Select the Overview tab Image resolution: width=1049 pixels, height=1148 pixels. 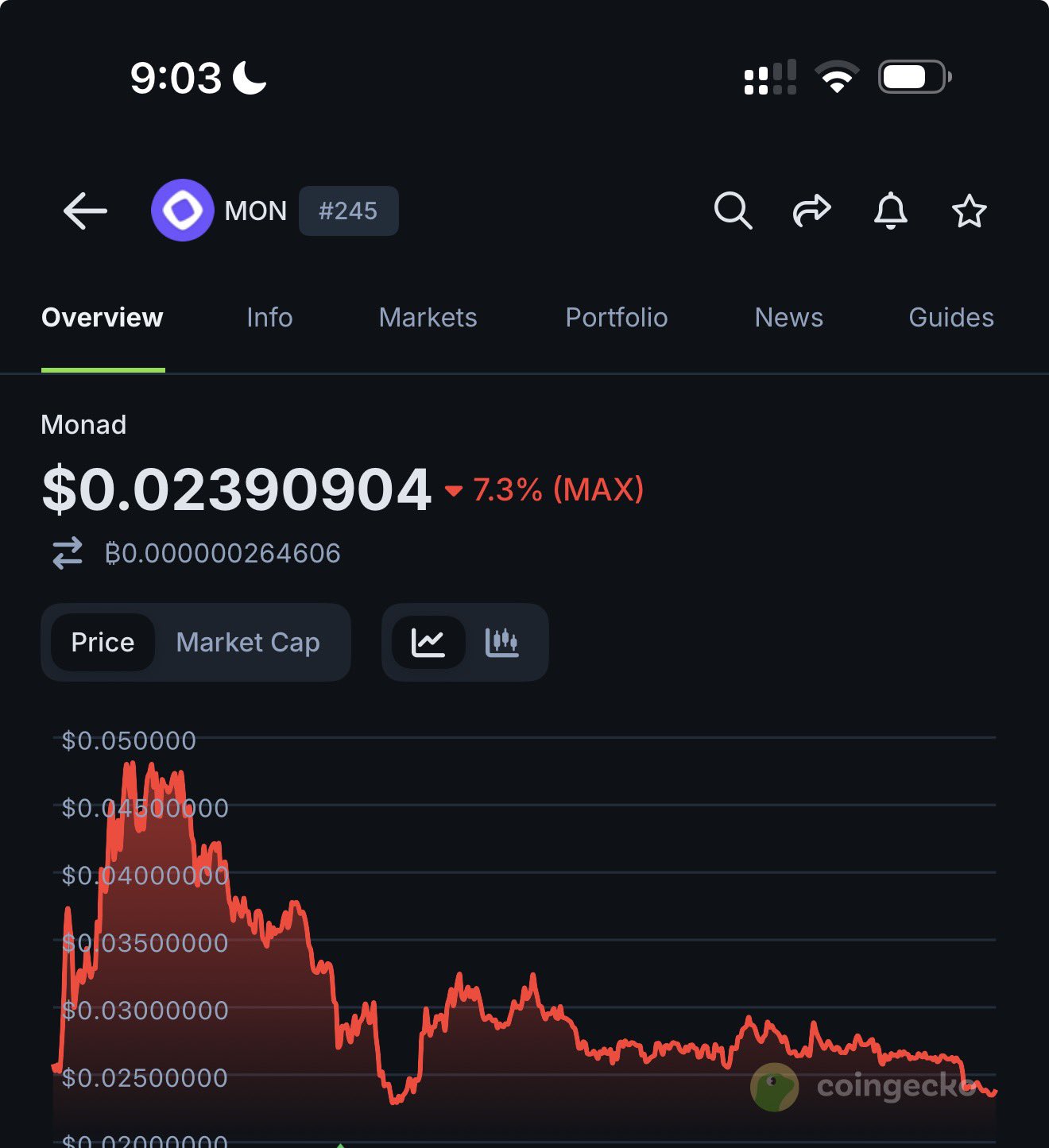[x=103, y=318]
